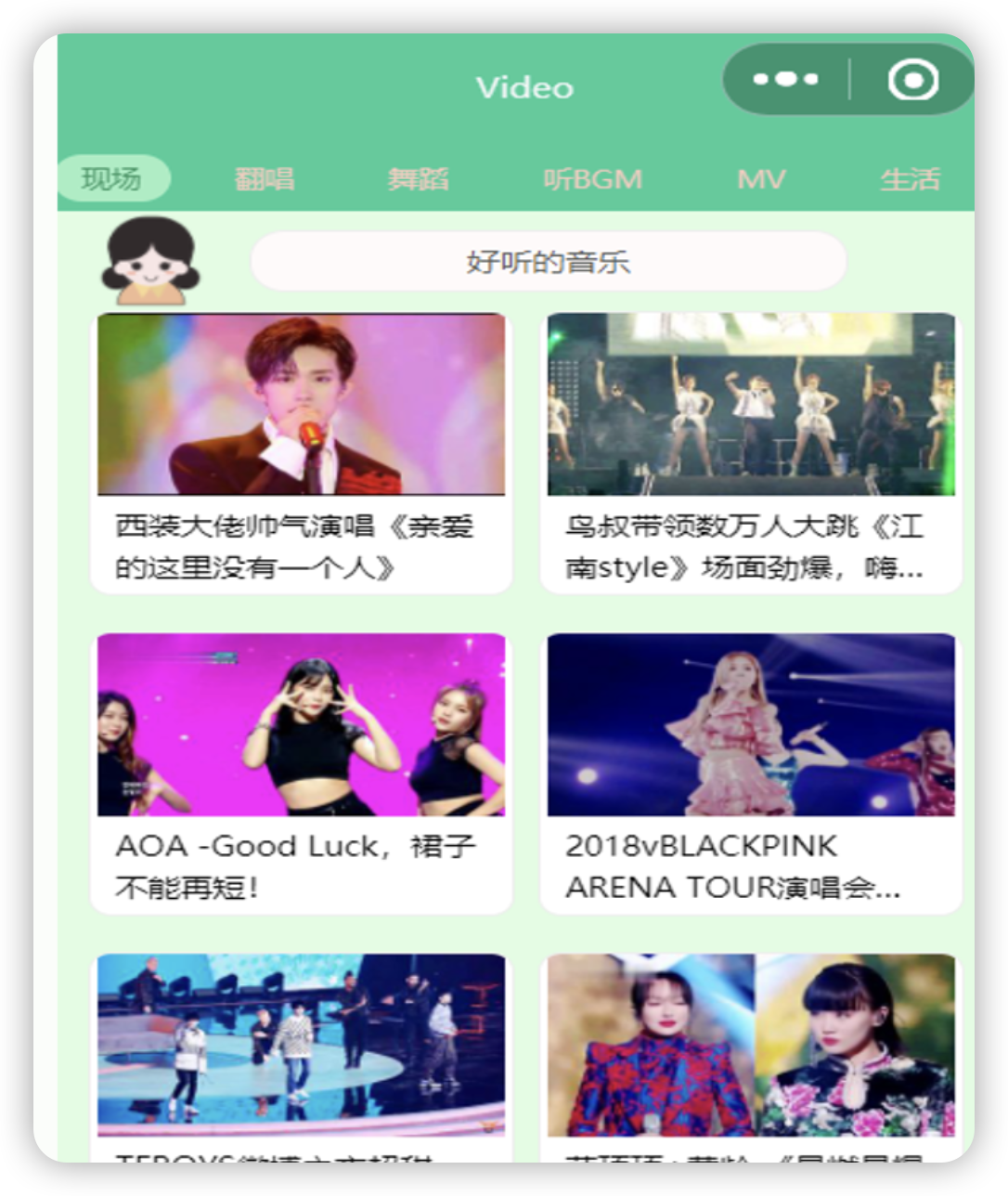Open the mini program more-options menu
Viewport: 1008px width, 1196px height.
785,80
